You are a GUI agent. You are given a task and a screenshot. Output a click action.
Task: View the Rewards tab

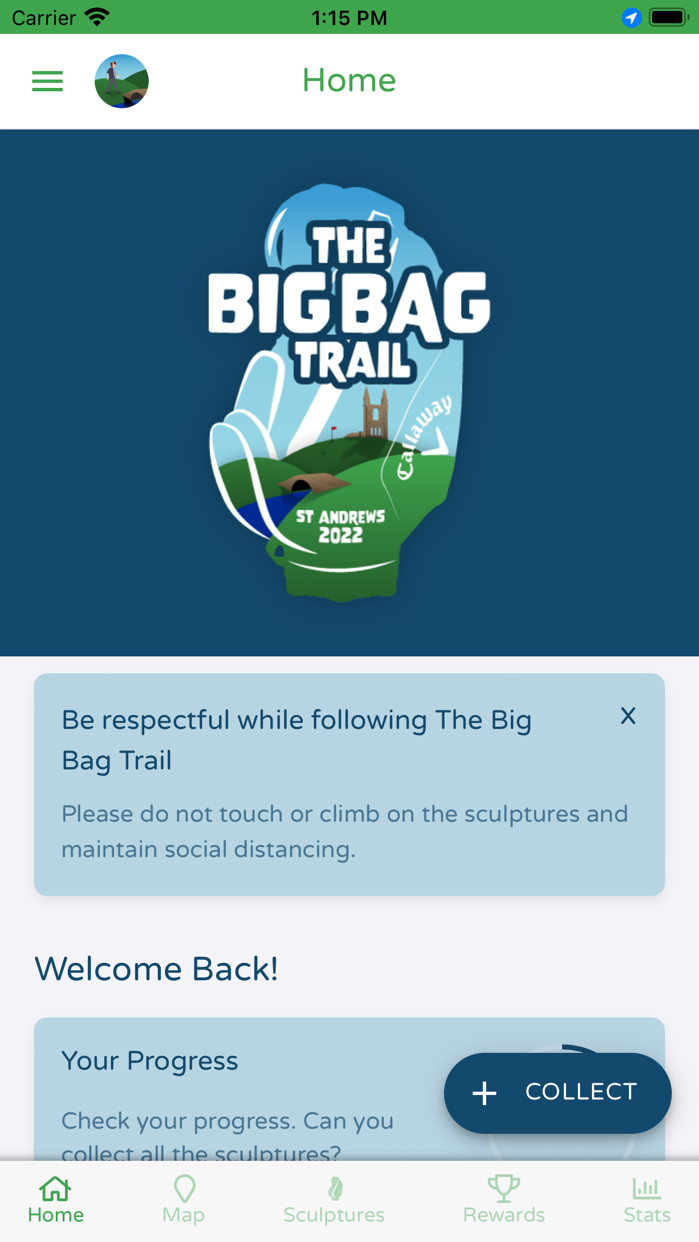click(503, 1200)
